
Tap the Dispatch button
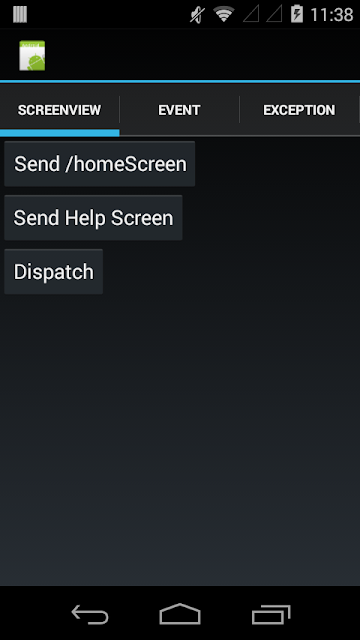point(53,271)
